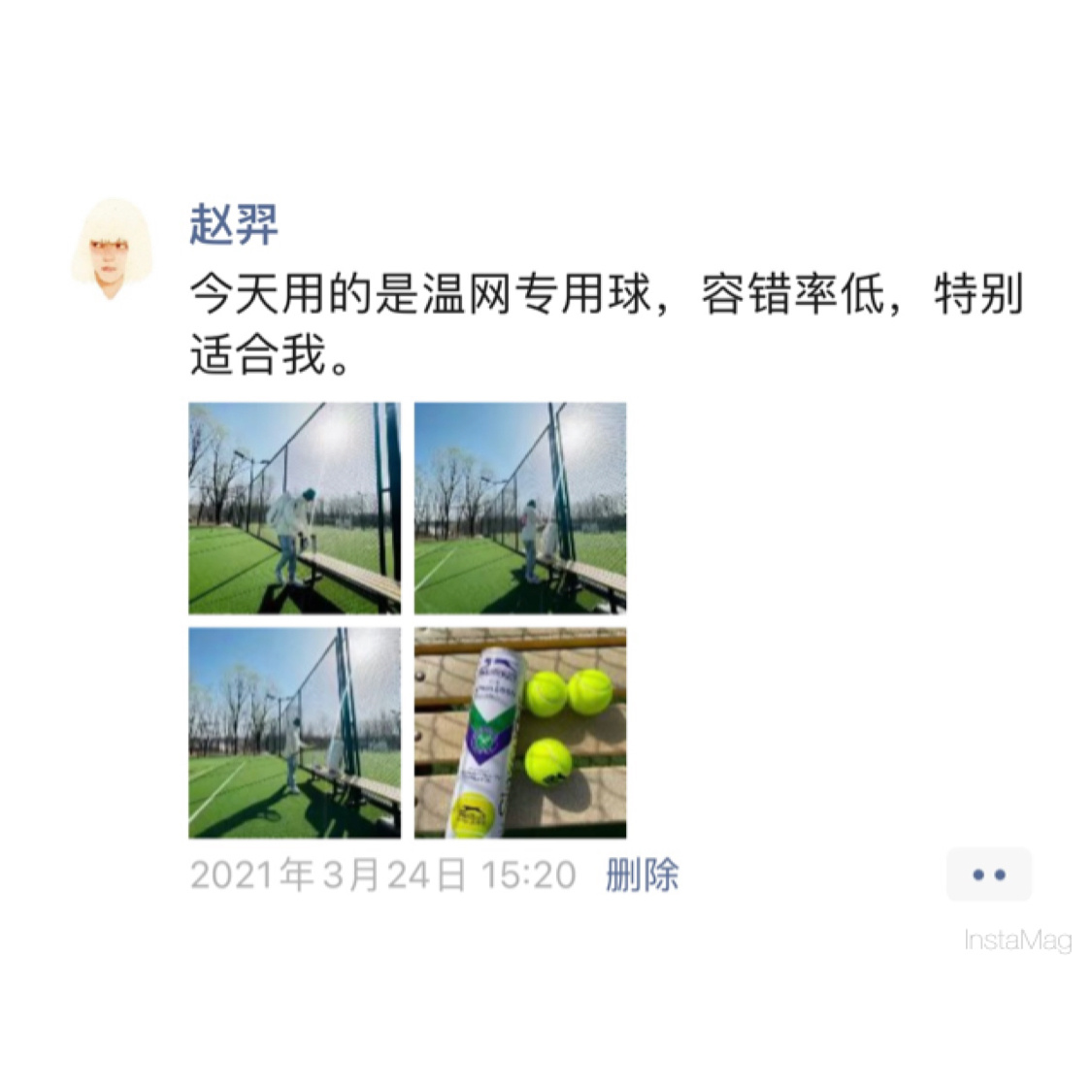Tap the username 赵羿
1092x1092 pixels.
(x=233, y=225)
